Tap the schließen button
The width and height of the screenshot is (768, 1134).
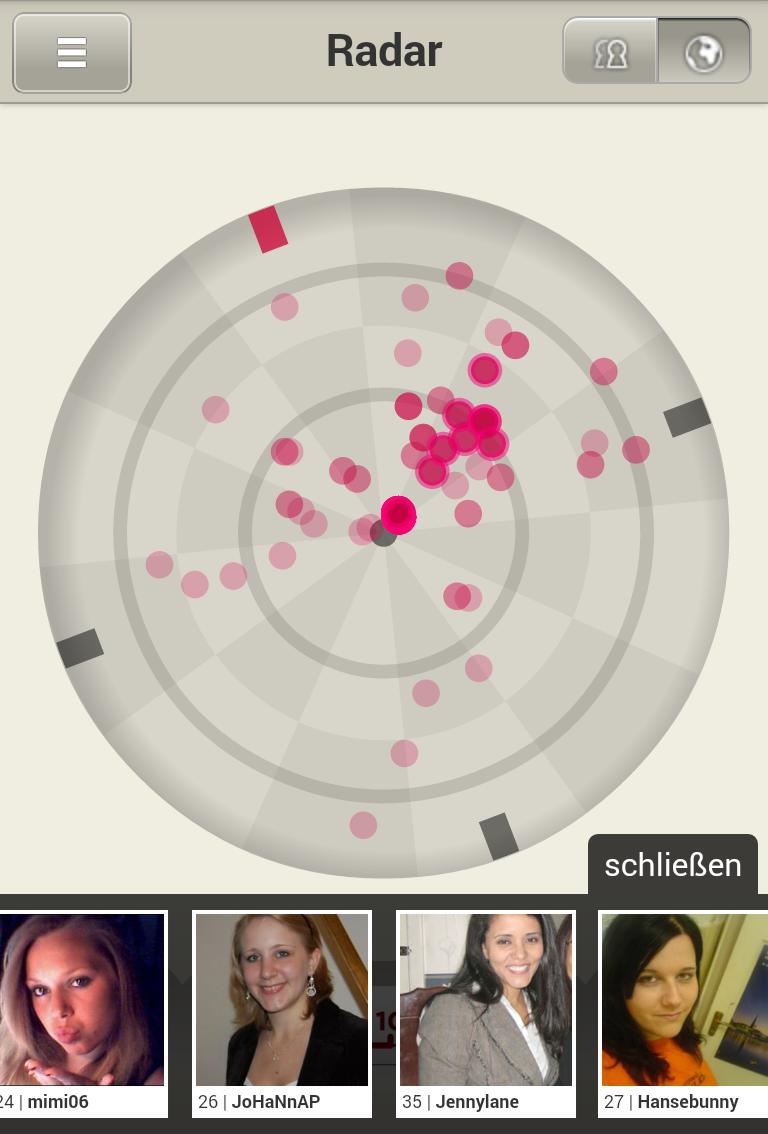[x=673, y=865]
